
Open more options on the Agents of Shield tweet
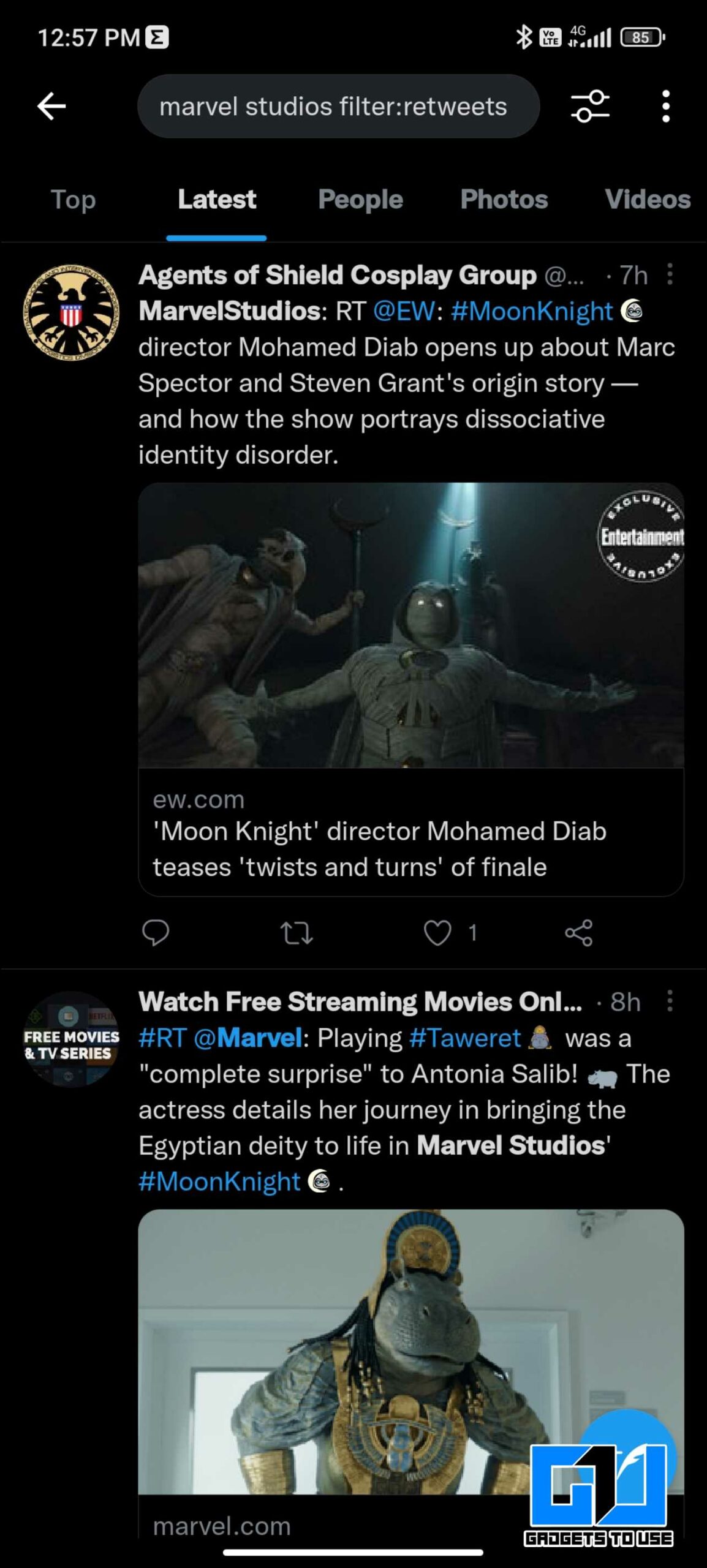coord(670,274)
